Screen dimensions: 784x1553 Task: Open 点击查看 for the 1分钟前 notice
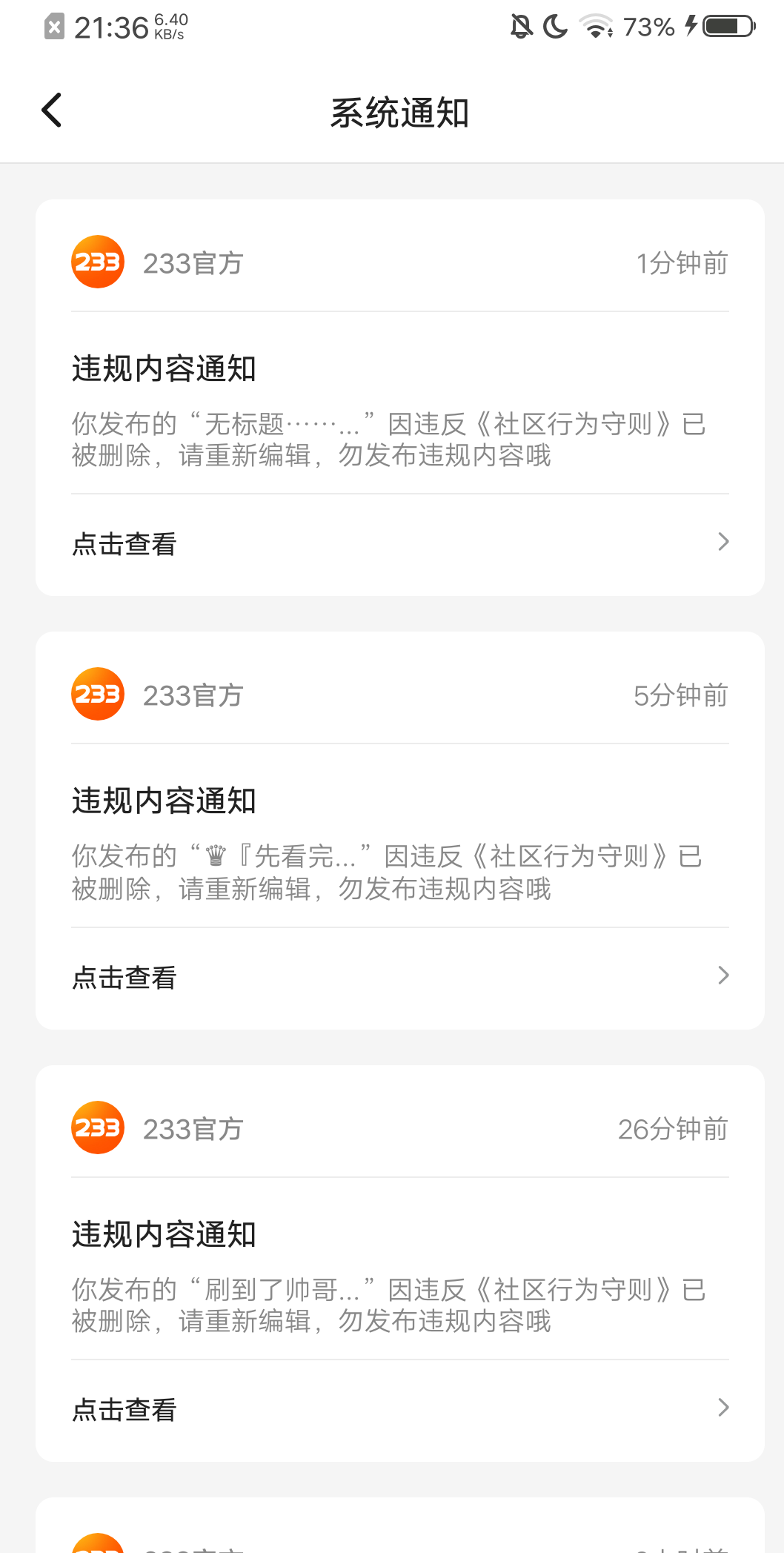point(400,543)
